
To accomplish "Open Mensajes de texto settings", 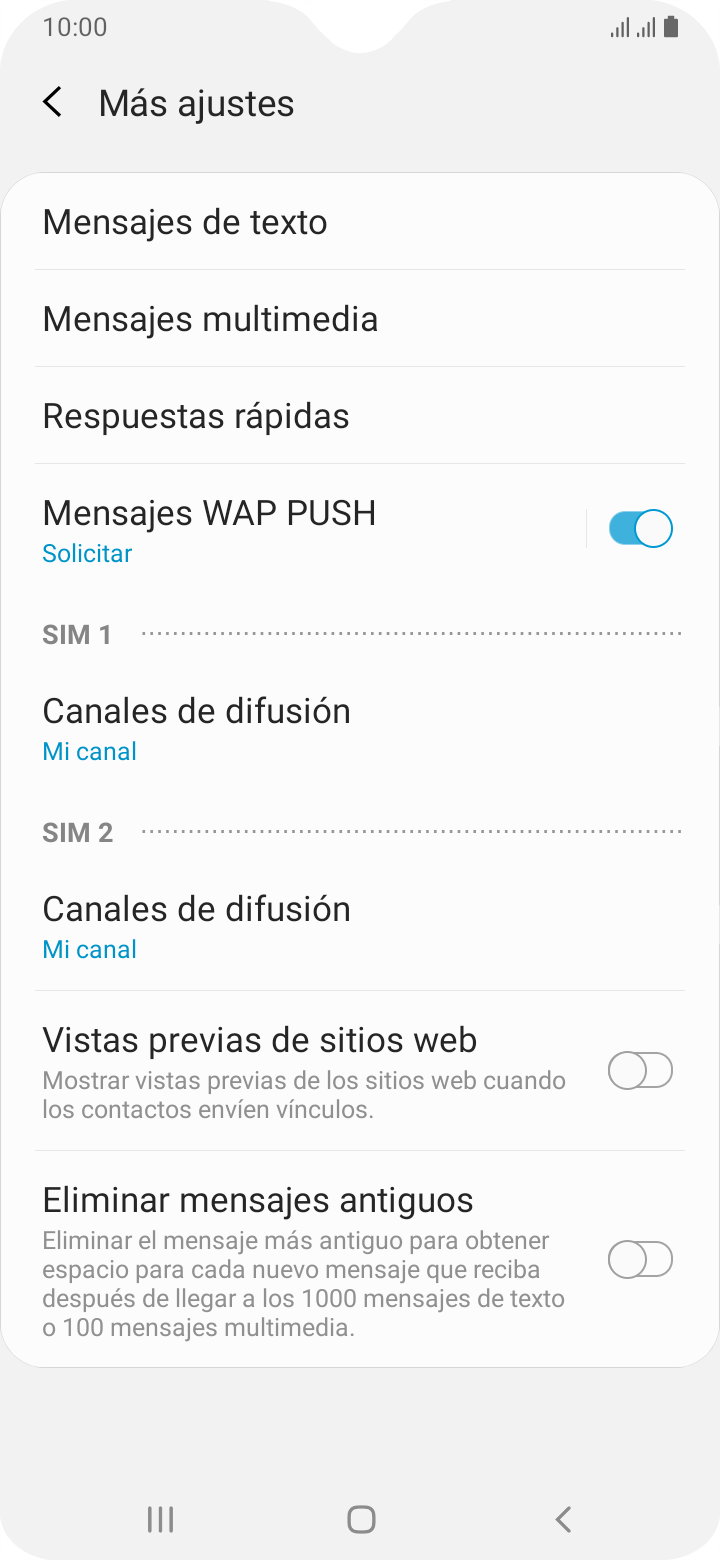I will (x=360, y=222).
